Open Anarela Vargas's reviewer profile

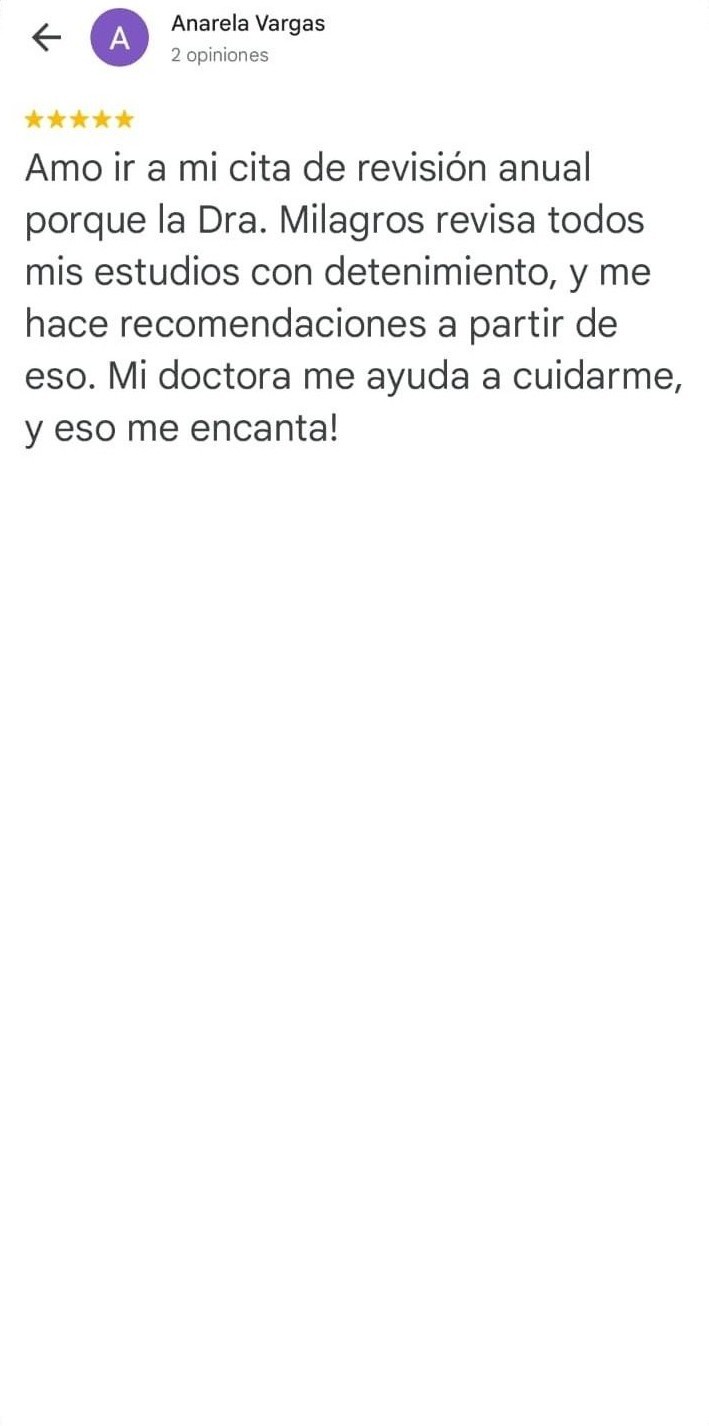click(247, 24)
